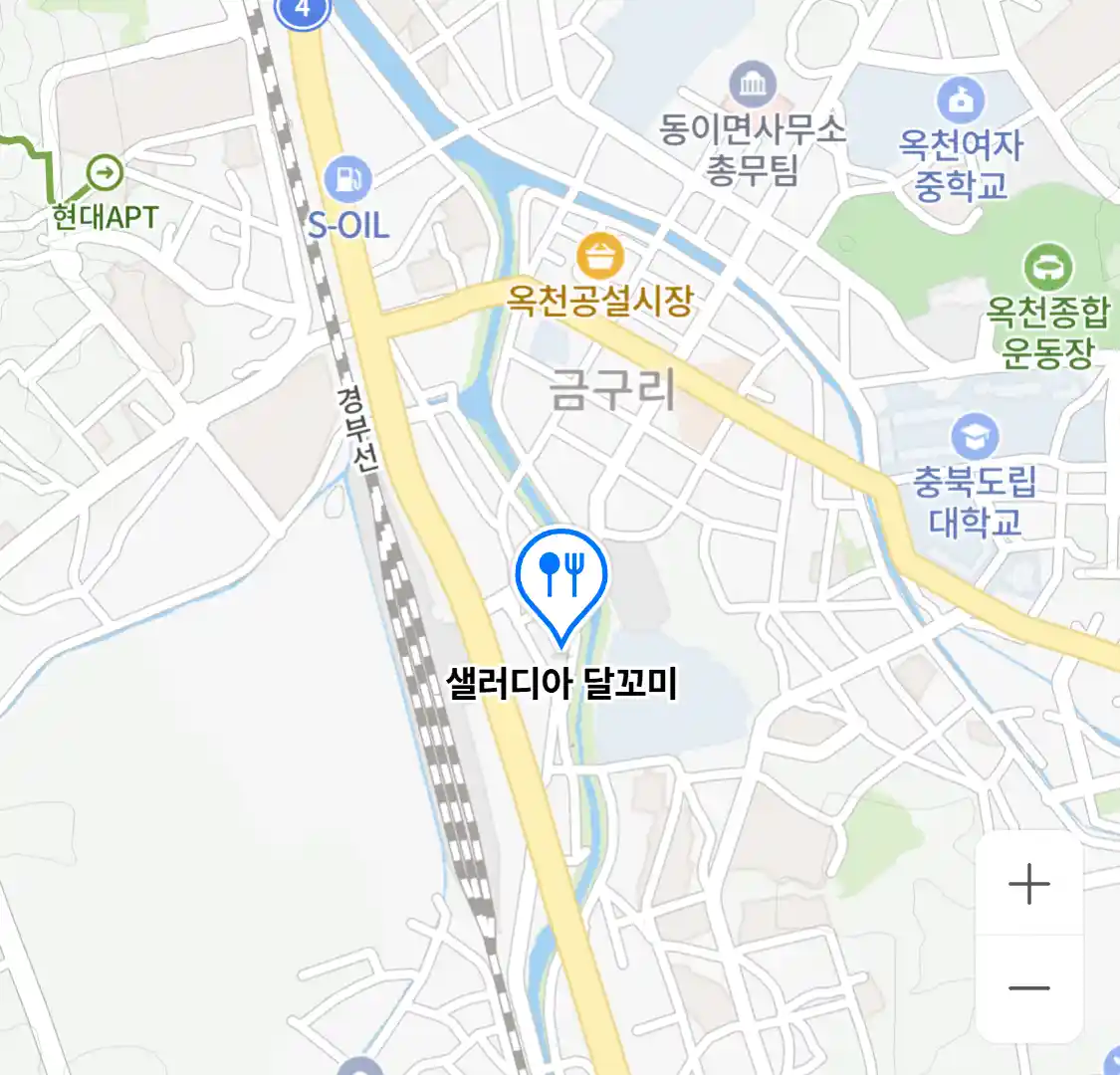
Task: Open the 옥천공설시장 market marker
Action: (600, 257)
